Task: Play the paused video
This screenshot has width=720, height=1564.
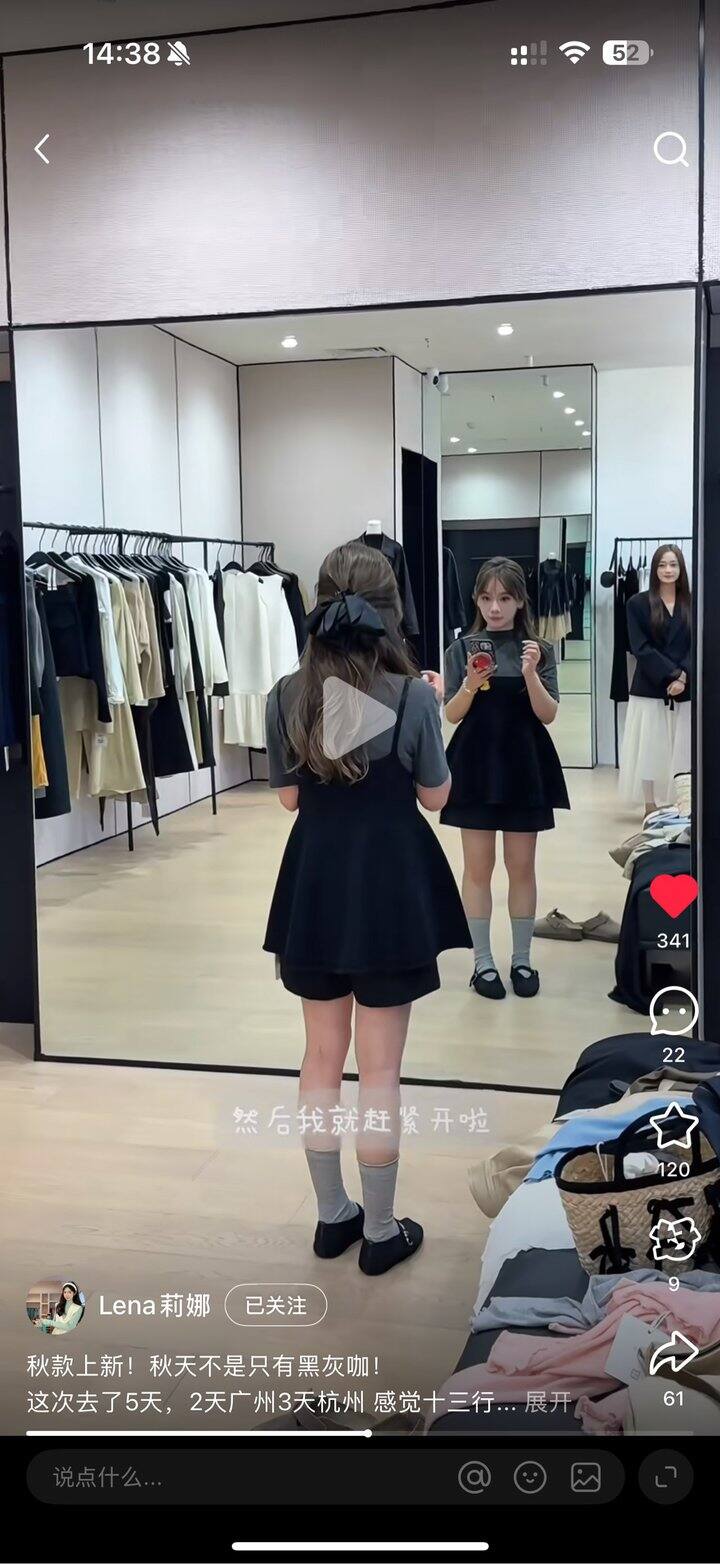Action: tap(359, 716)
